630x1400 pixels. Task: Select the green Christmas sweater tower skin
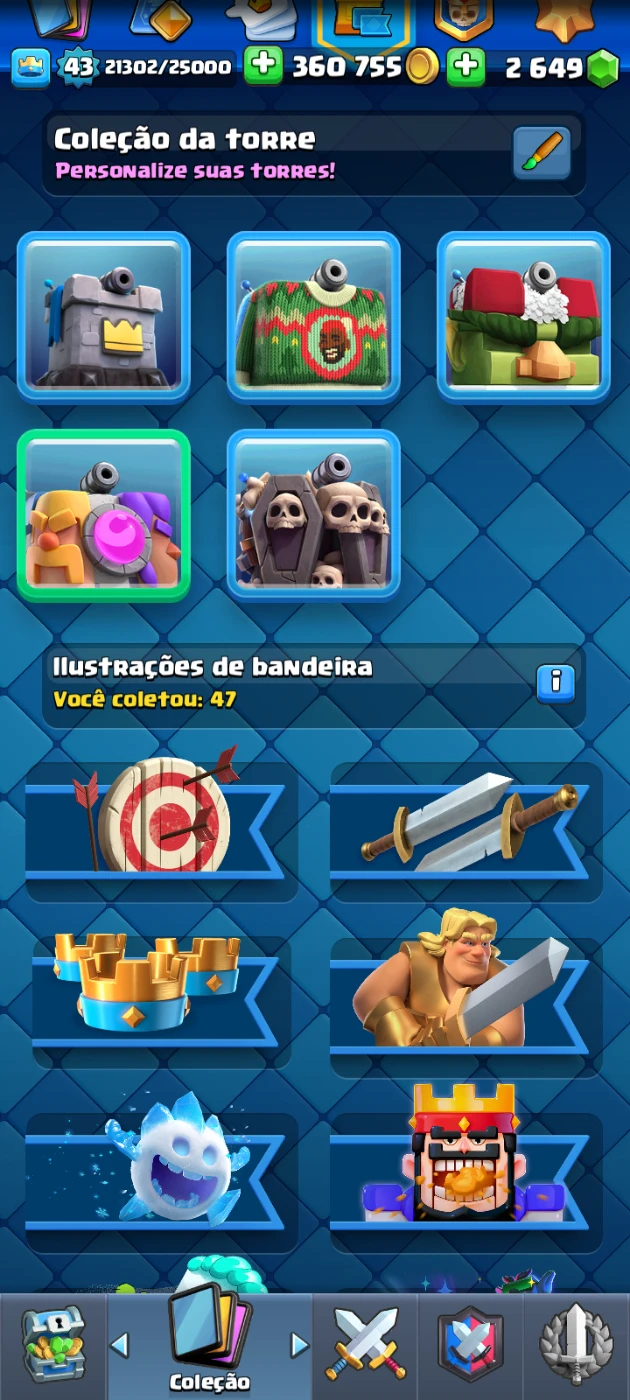(x=314, y=316)
